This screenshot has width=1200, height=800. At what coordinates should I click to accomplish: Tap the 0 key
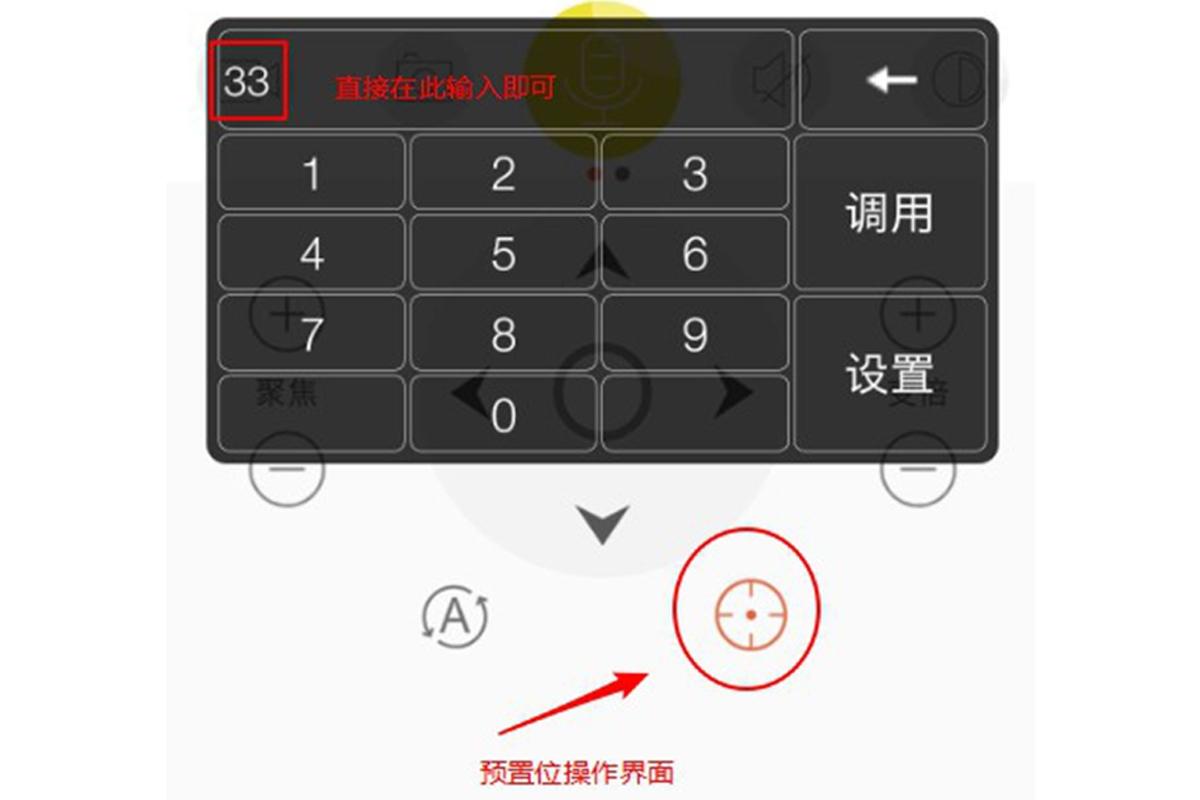[503, 413]
